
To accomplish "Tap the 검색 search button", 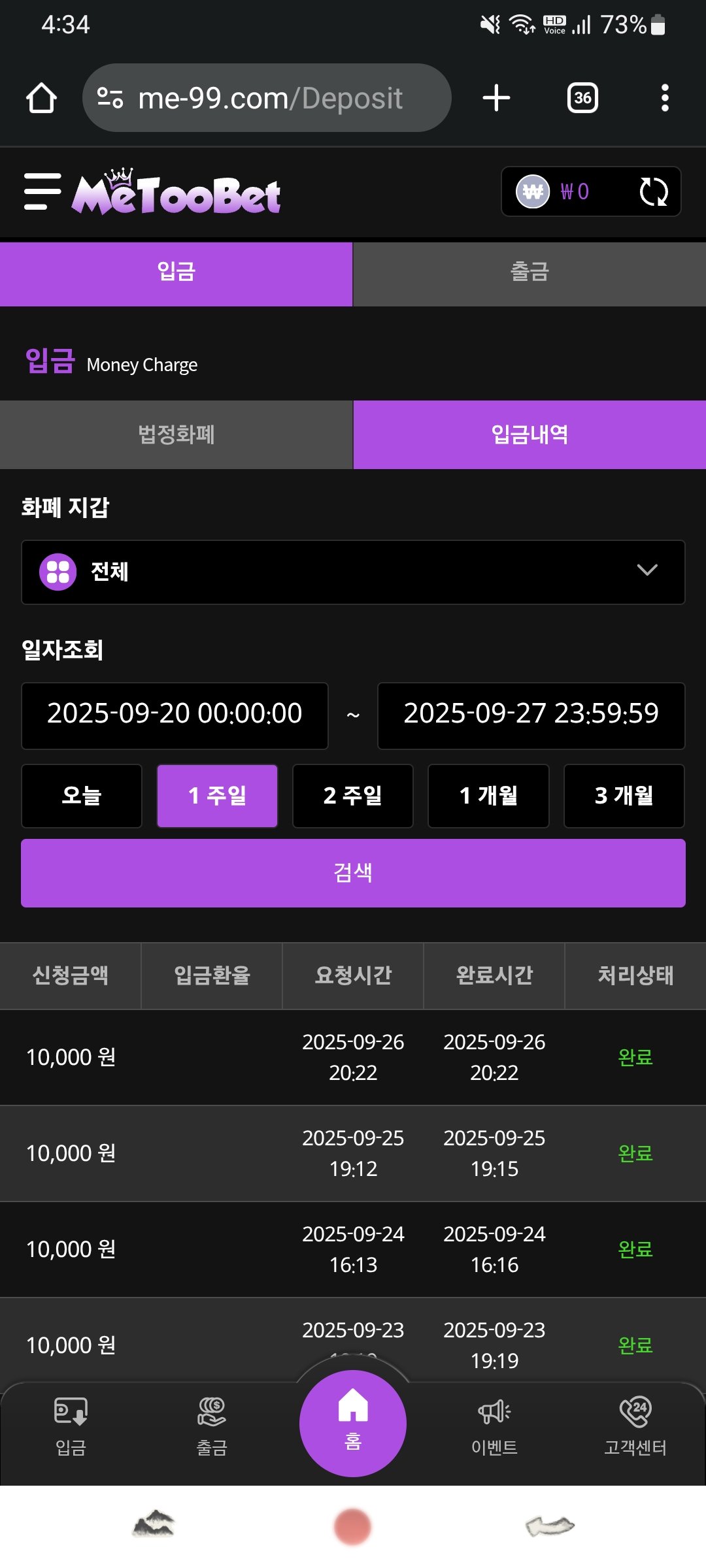I will 353,873.
